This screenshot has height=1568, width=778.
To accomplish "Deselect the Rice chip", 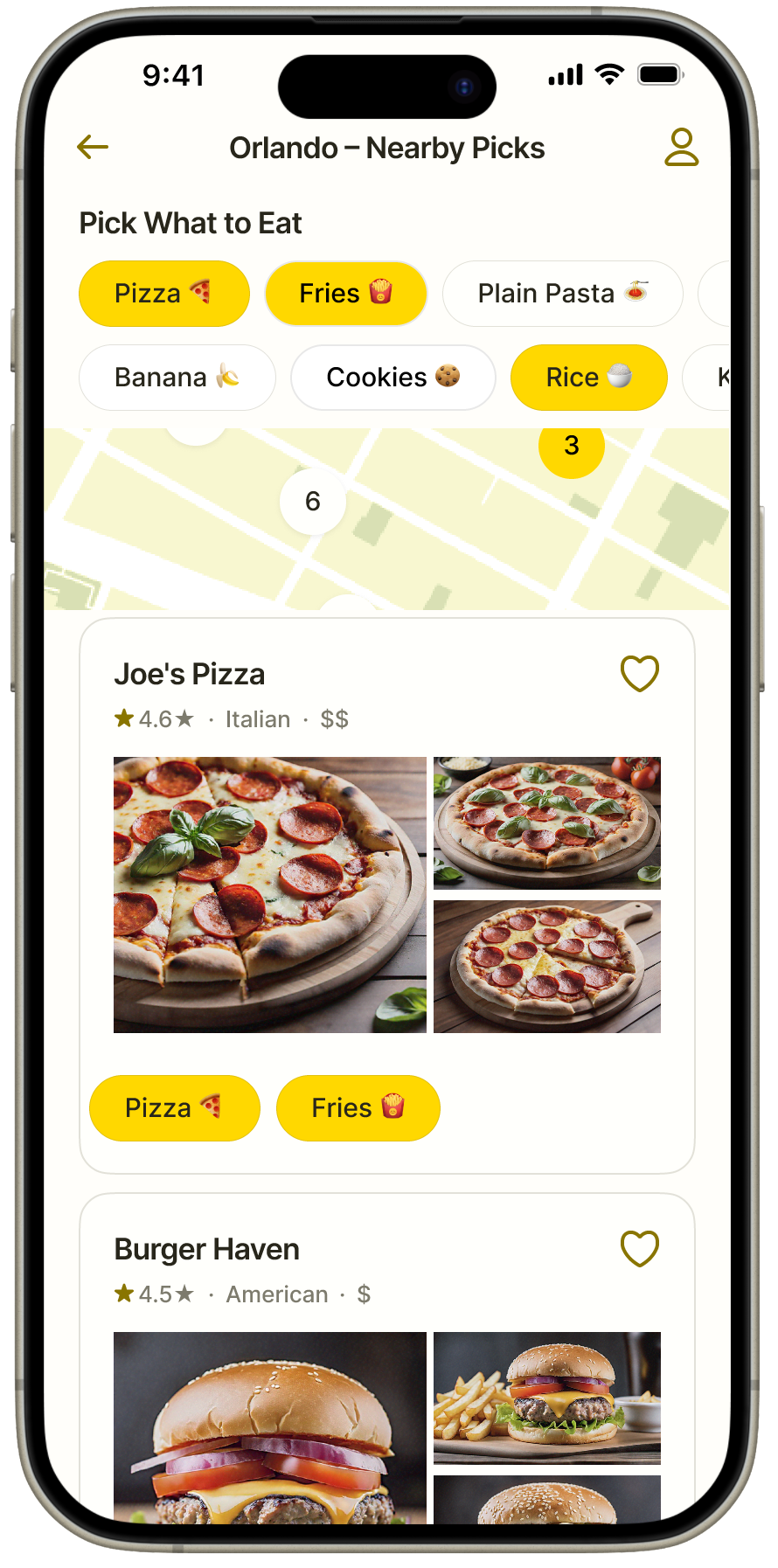I will point(588,378).
